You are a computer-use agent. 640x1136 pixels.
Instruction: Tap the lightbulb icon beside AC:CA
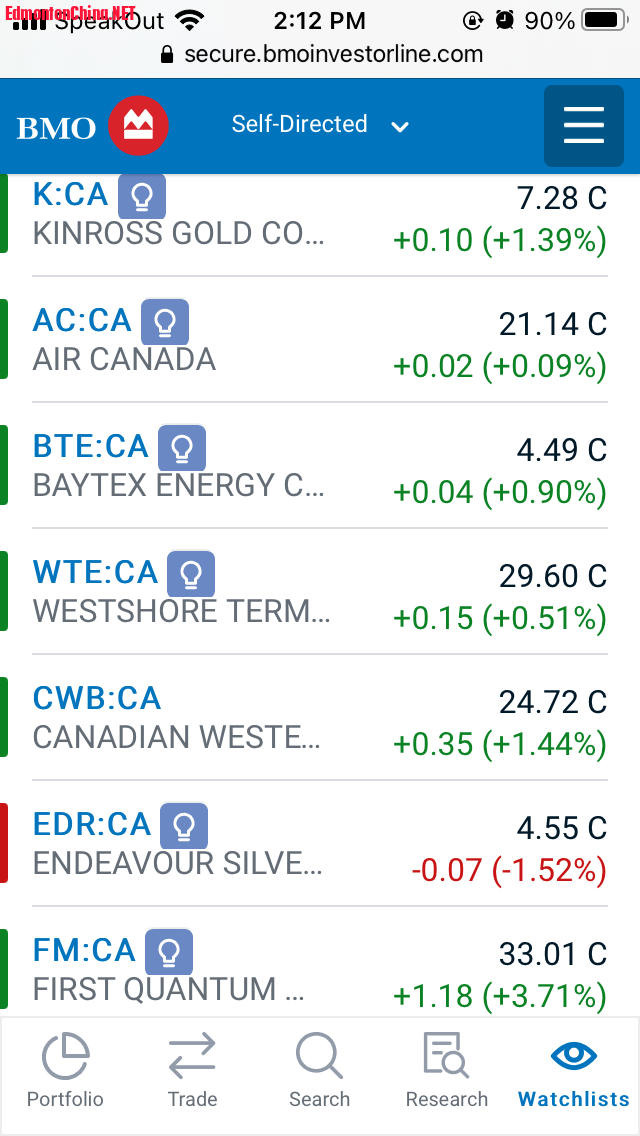point(165,323)
